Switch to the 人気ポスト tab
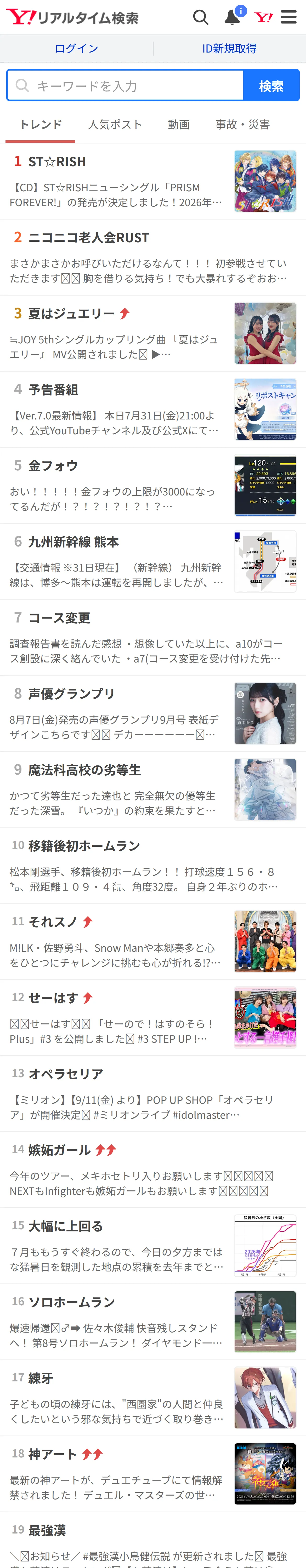This screenshot has height=1568, width=306. pos(115,125)
